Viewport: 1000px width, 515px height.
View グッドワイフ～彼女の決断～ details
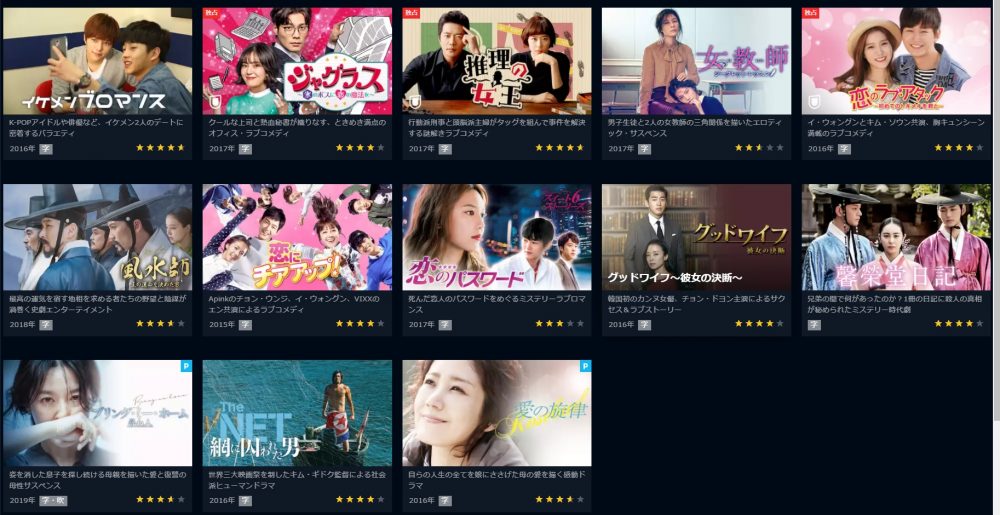696,237
